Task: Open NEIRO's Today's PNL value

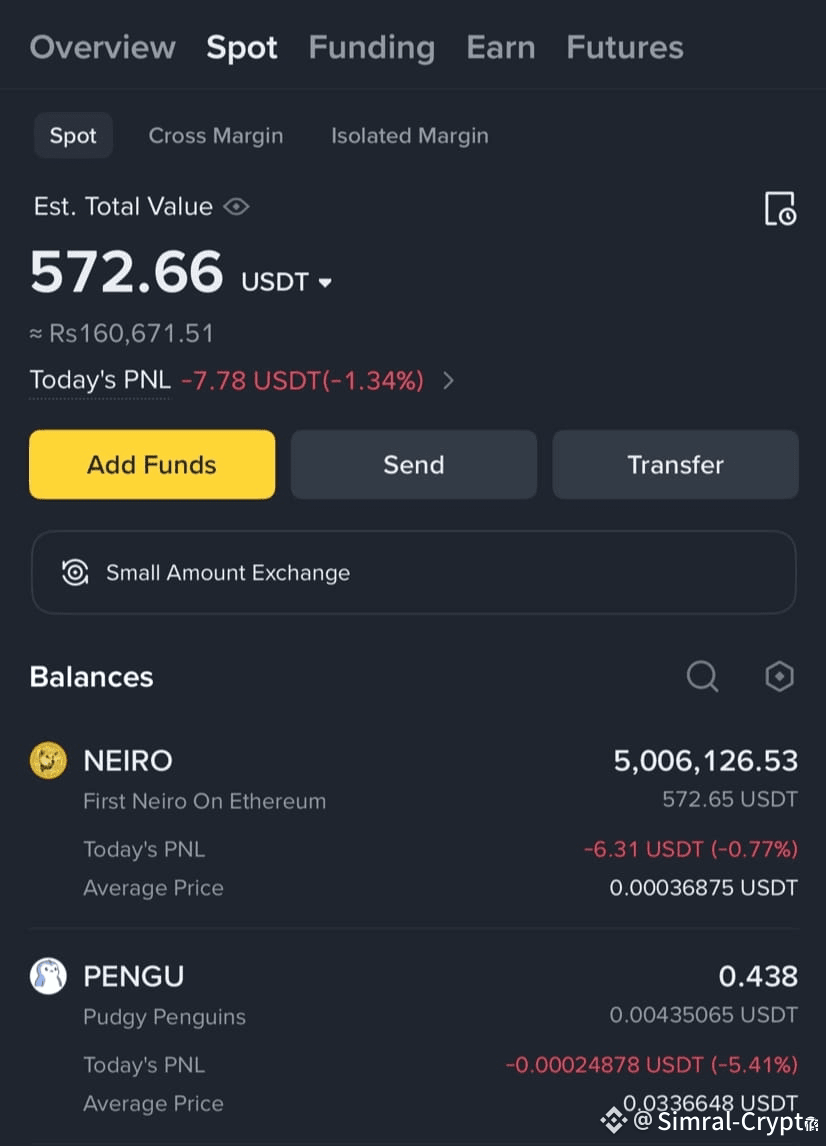Action: click(690, 848)
